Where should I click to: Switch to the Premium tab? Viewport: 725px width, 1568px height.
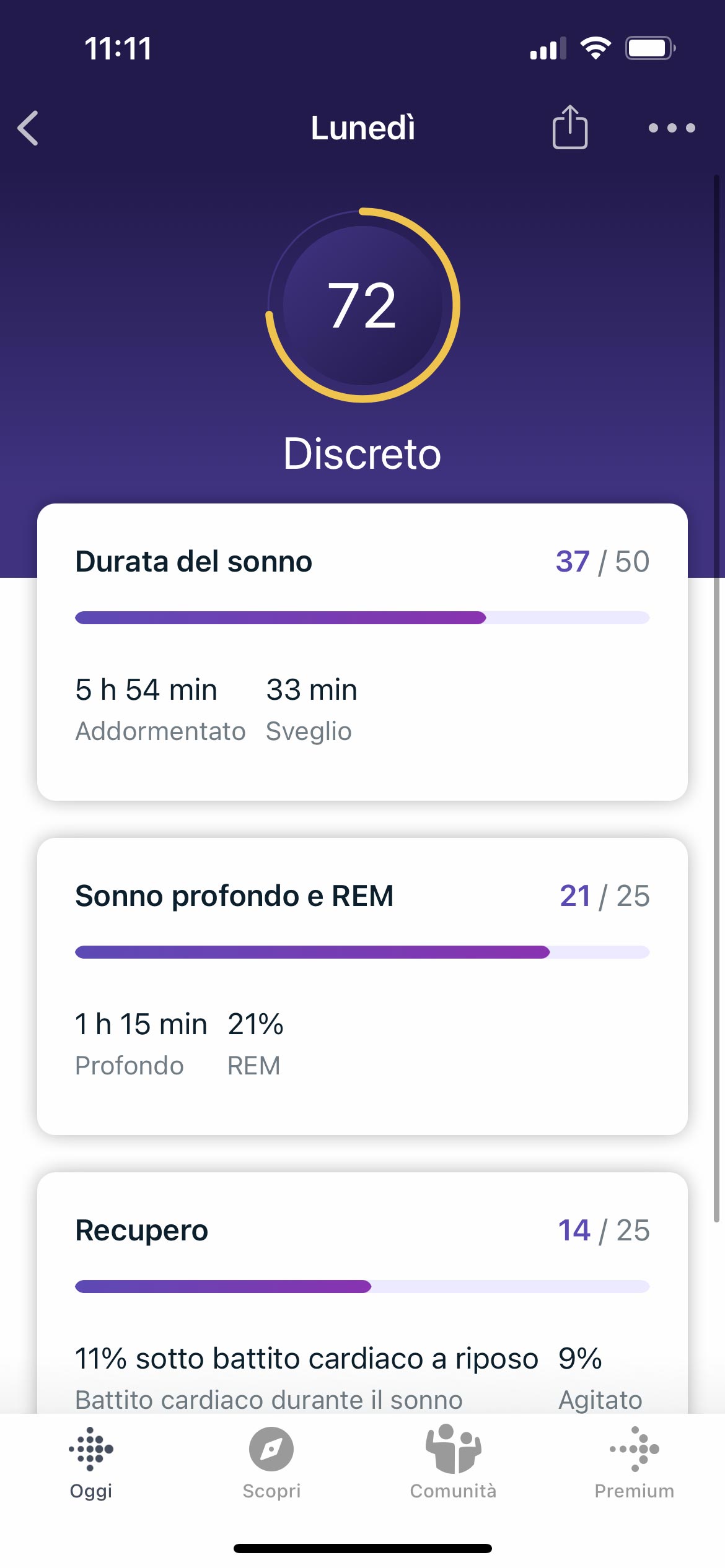pyautogui.click(x=634, y=1463)
